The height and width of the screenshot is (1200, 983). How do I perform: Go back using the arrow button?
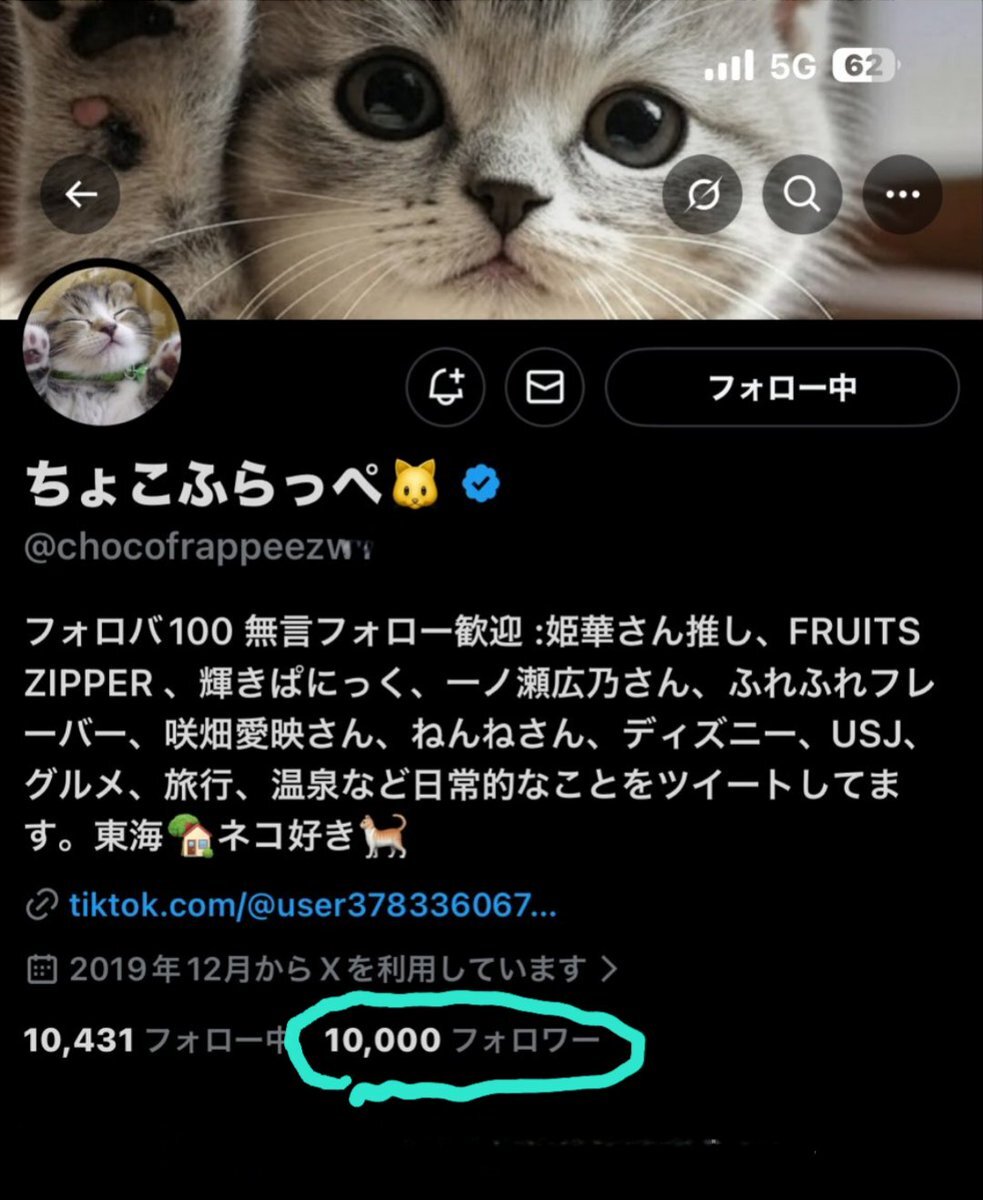click(80, 194)
